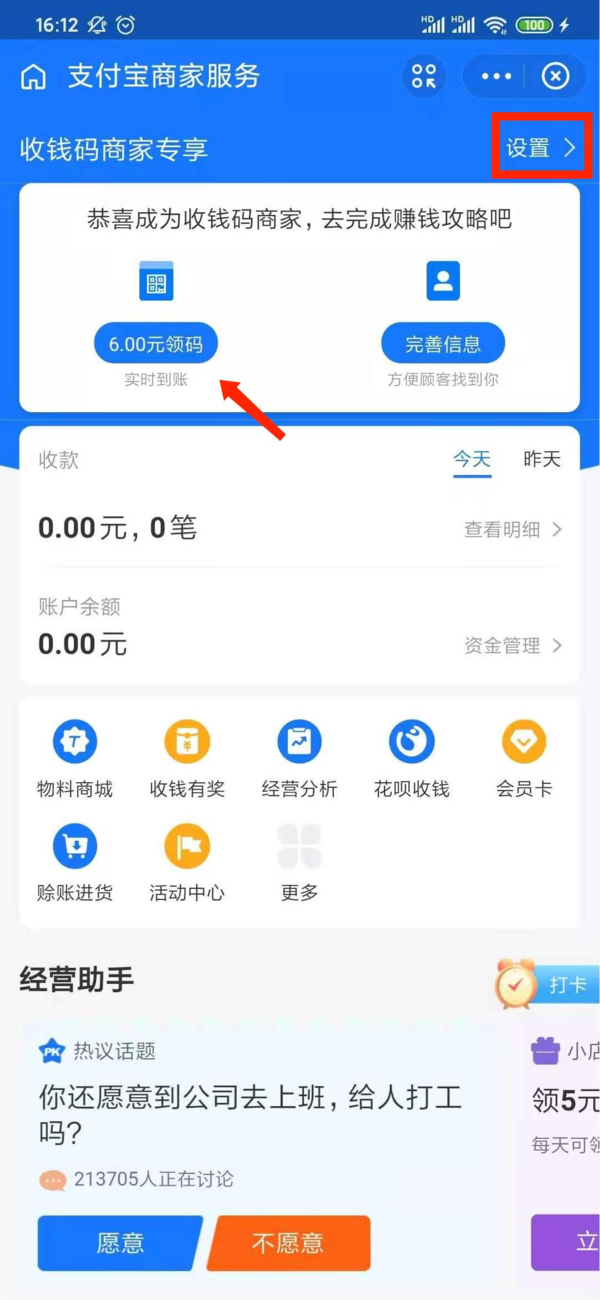Switch to the 今天 tab
This screenshot has width=600, height=1300.
472,459
